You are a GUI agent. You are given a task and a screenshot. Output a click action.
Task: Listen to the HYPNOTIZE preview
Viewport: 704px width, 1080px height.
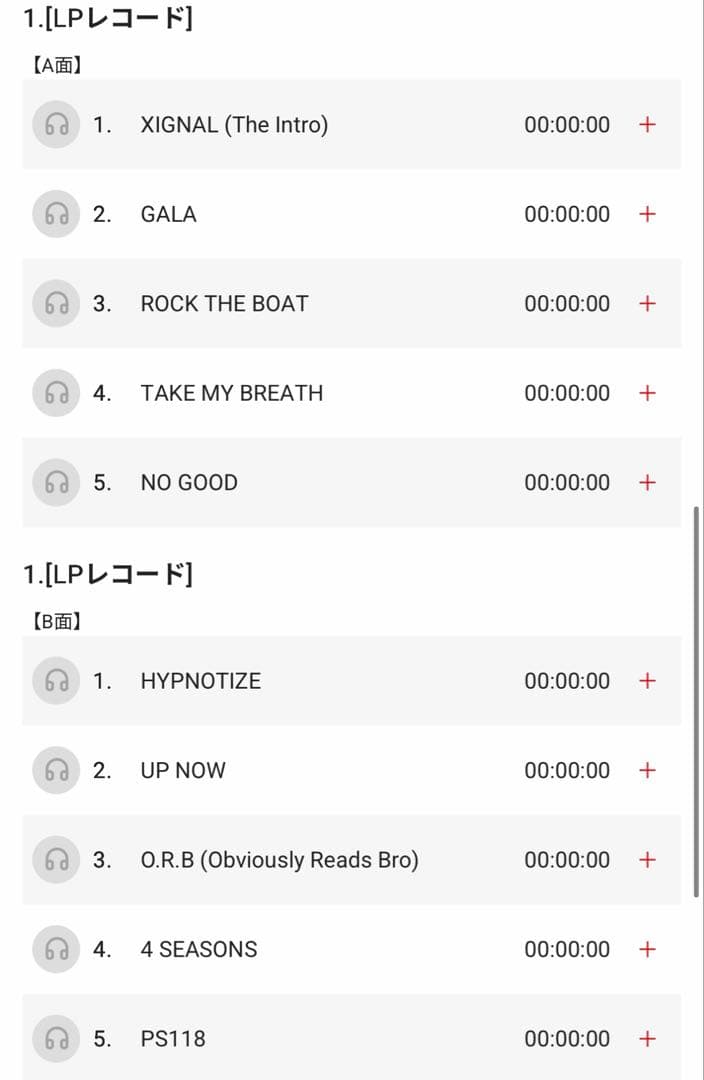(56, 681)
